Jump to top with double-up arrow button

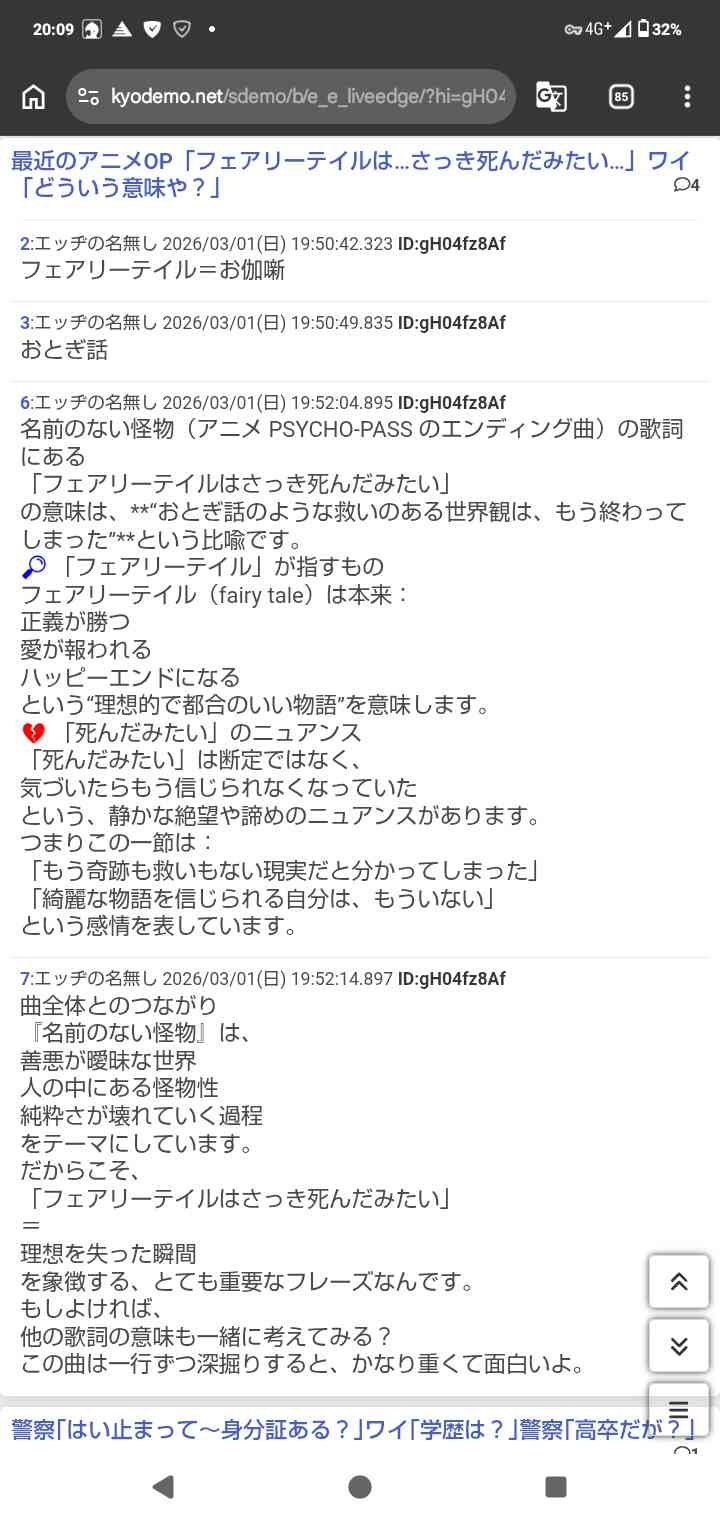click(x=678, y=1282)
